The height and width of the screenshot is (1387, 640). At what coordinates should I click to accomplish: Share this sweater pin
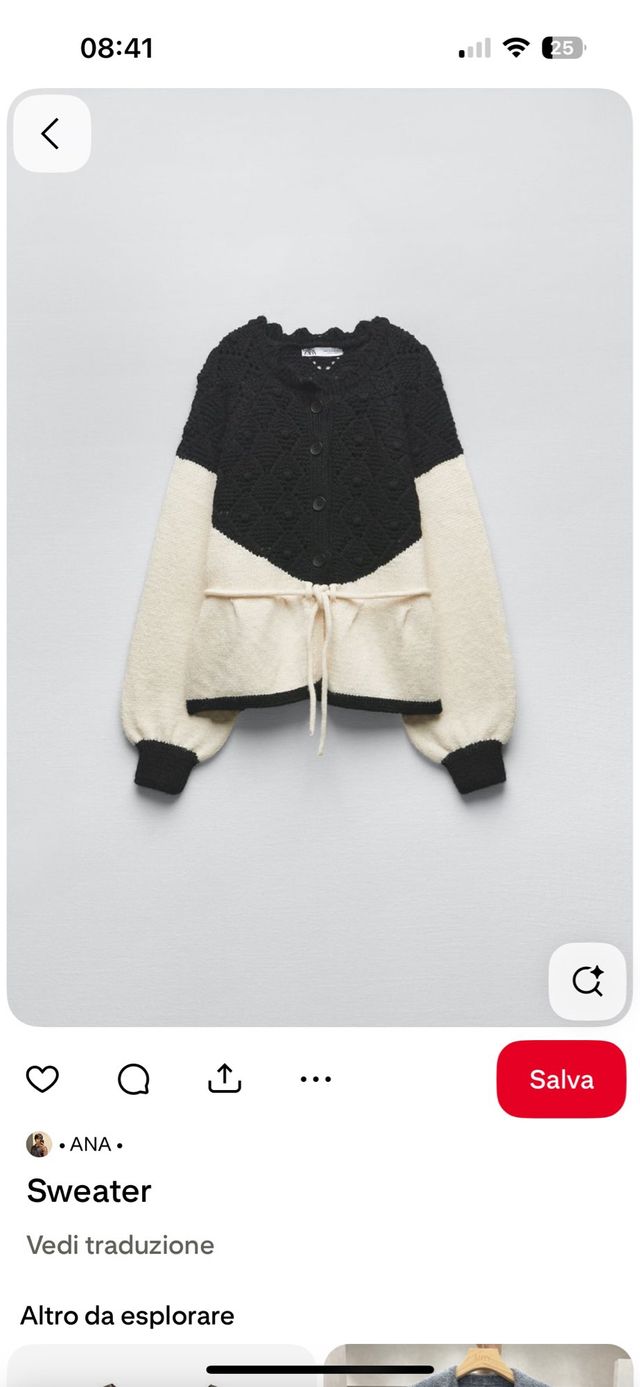click(225, 1078)
